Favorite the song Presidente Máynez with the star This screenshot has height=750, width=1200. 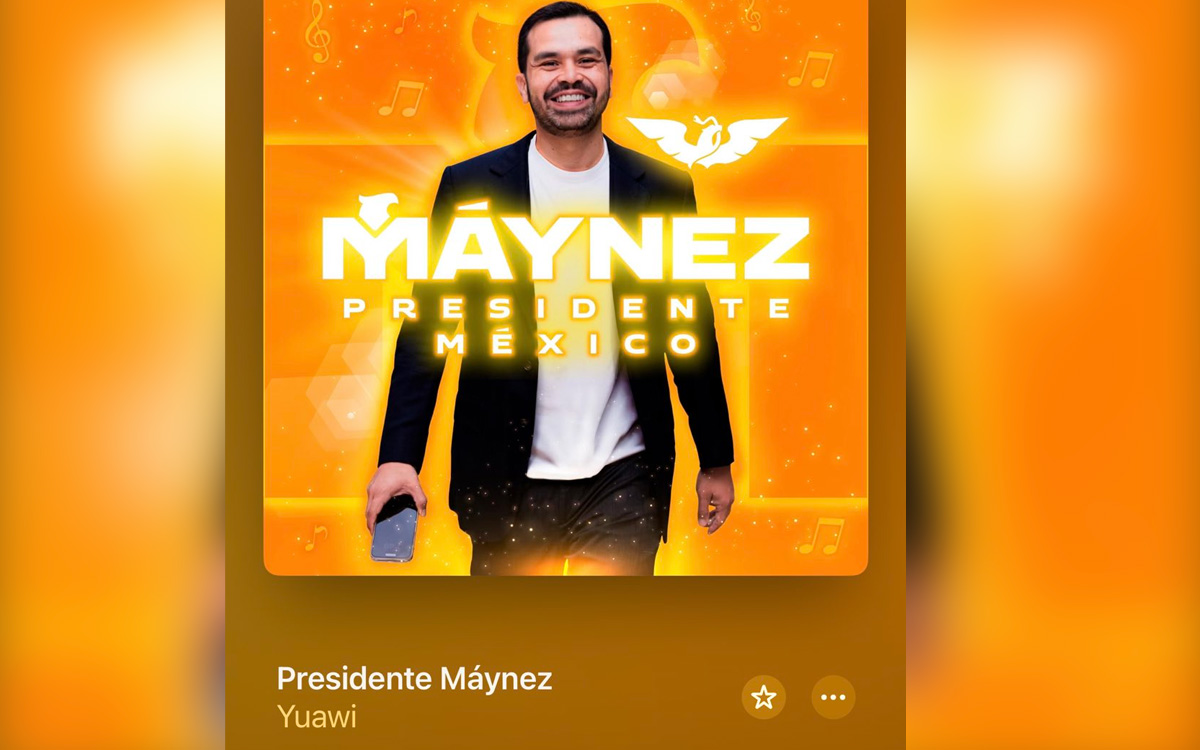763,697
